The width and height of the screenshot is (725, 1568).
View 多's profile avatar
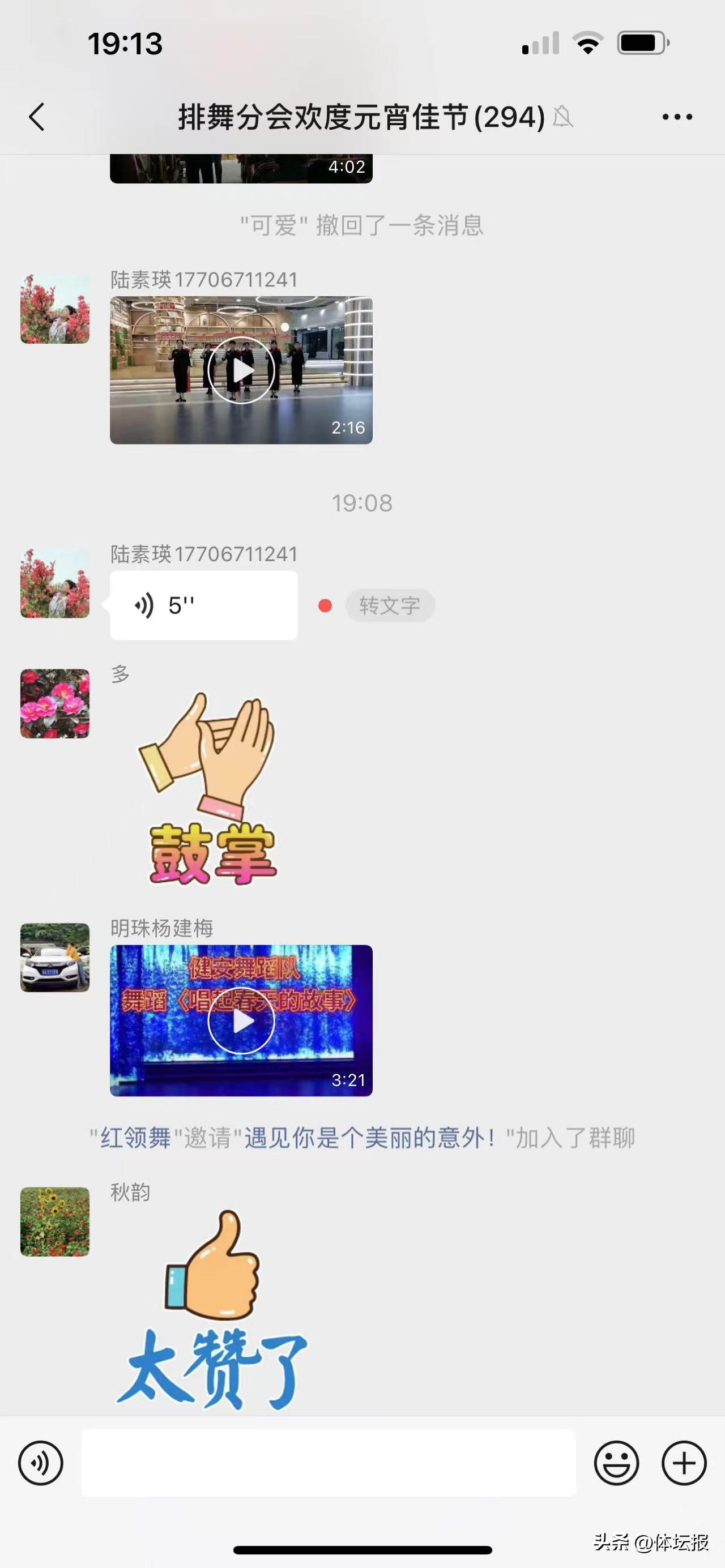point(55,704)
